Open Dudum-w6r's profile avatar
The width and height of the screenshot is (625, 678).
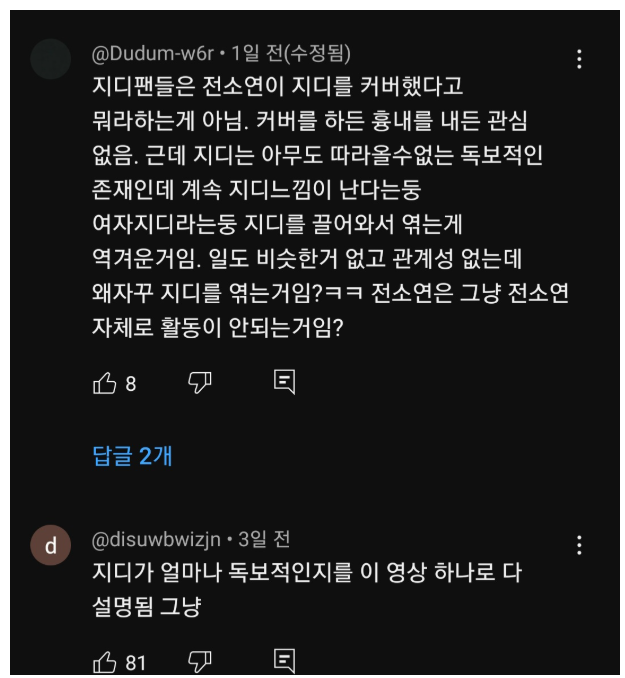coord(50,59)
